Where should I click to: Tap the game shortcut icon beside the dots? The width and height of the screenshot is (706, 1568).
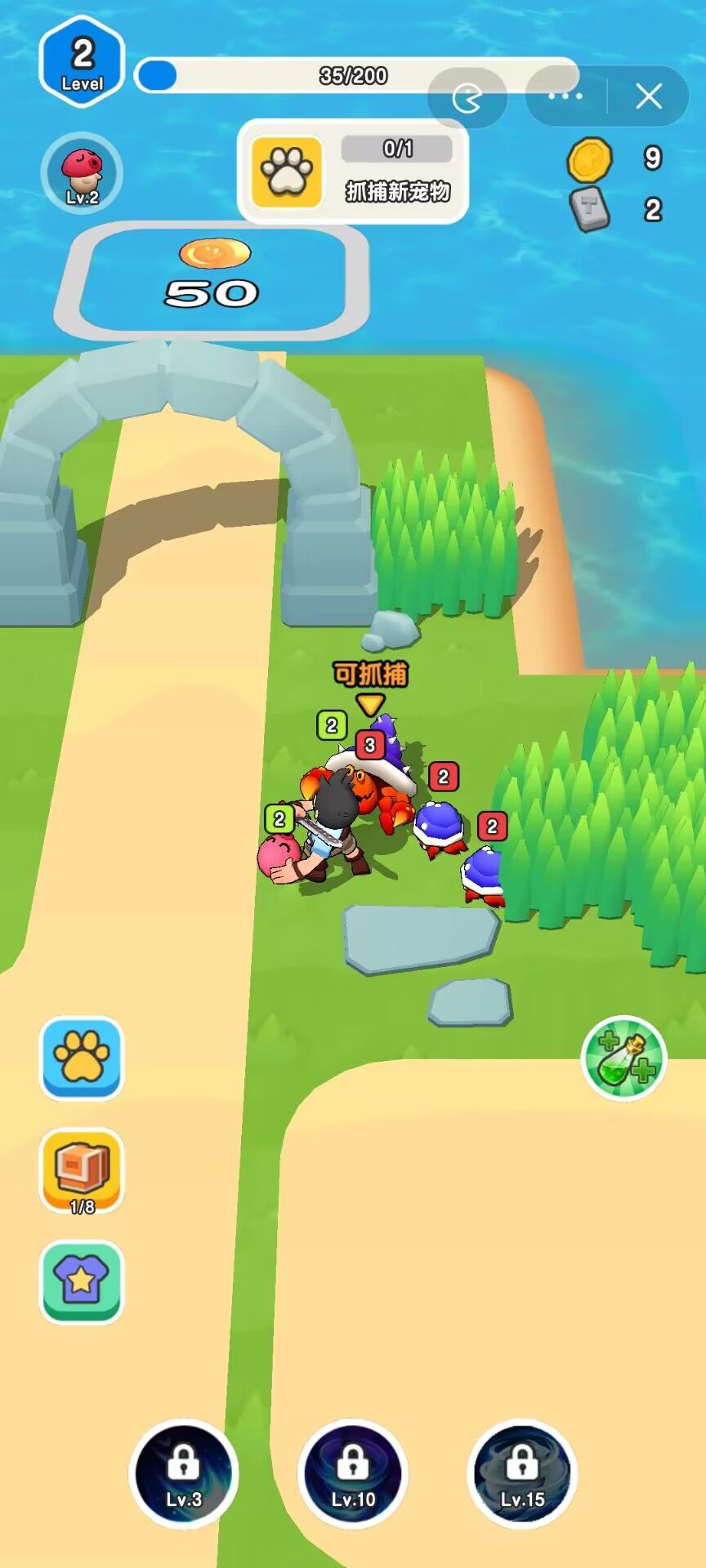(467, 99)
